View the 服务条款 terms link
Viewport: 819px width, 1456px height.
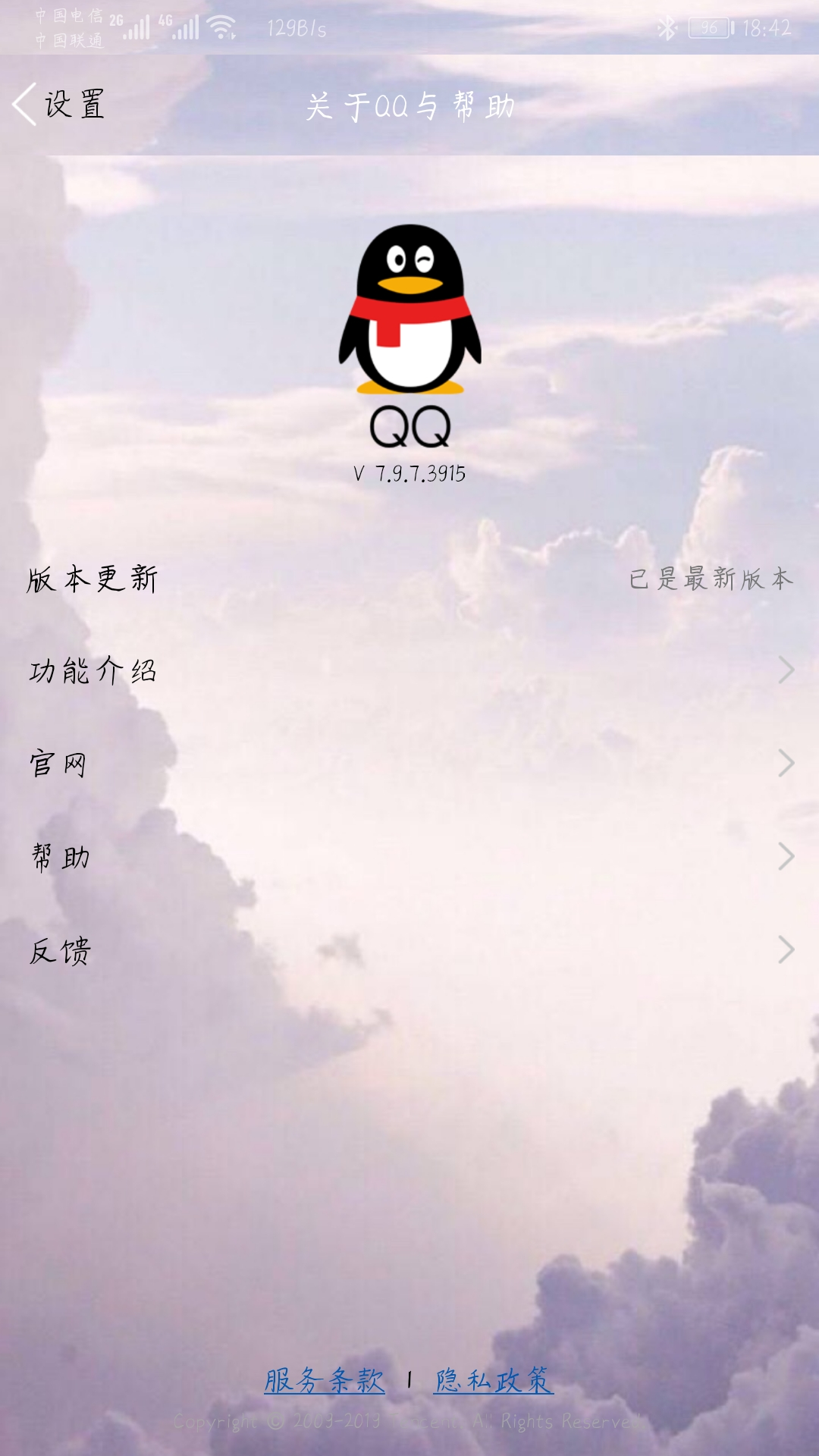point(325,1380)
